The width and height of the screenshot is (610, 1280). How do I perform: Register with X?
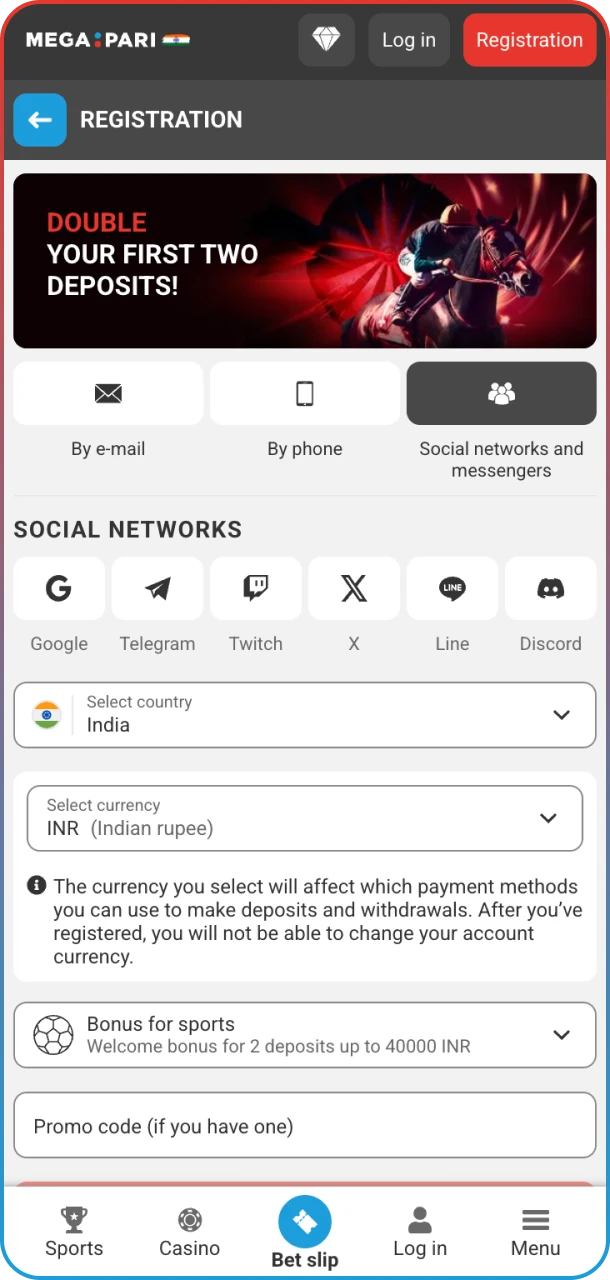tap(354, 589)
